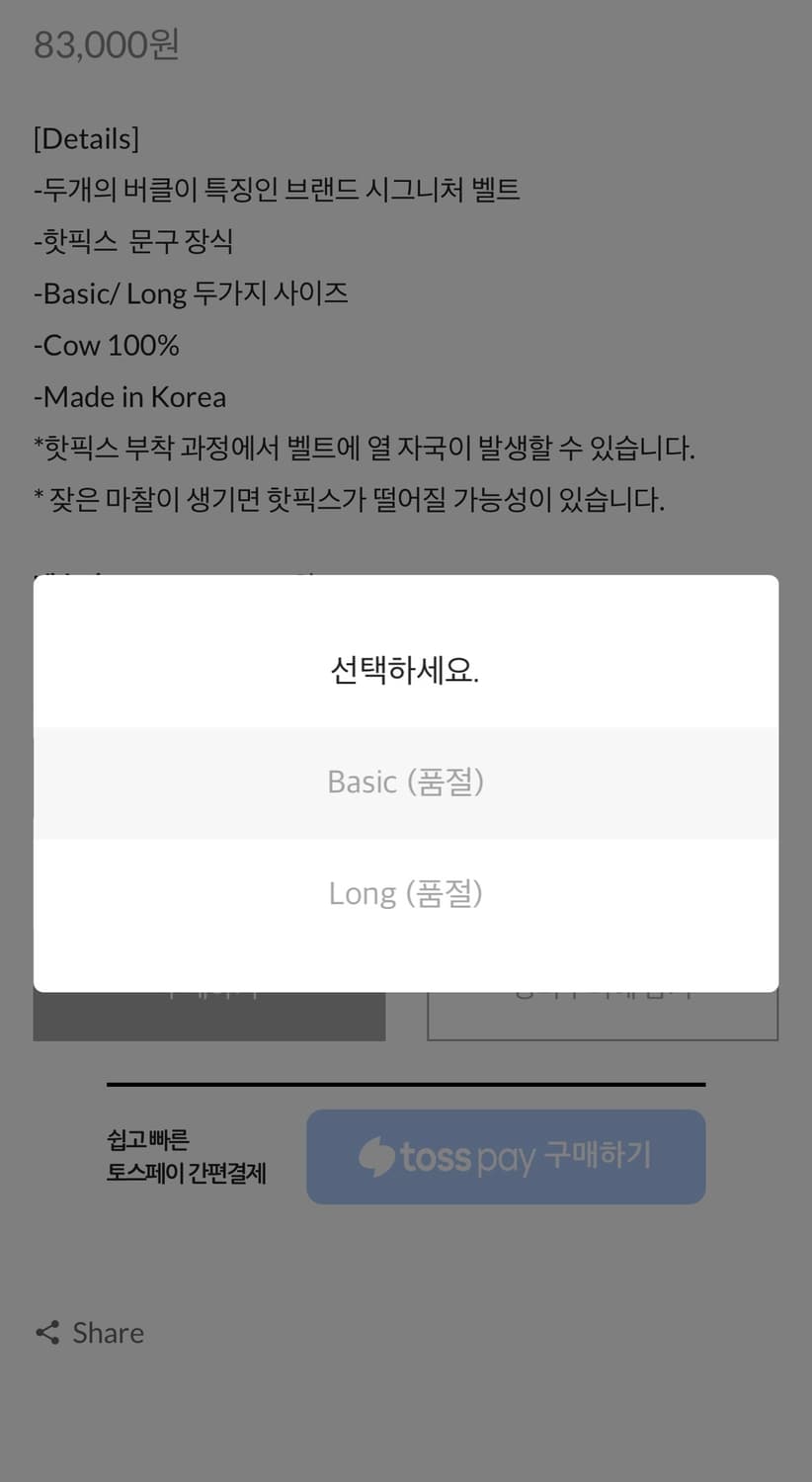
Task: Open the 선택하세요 option picker header
Action: [406, 670]
